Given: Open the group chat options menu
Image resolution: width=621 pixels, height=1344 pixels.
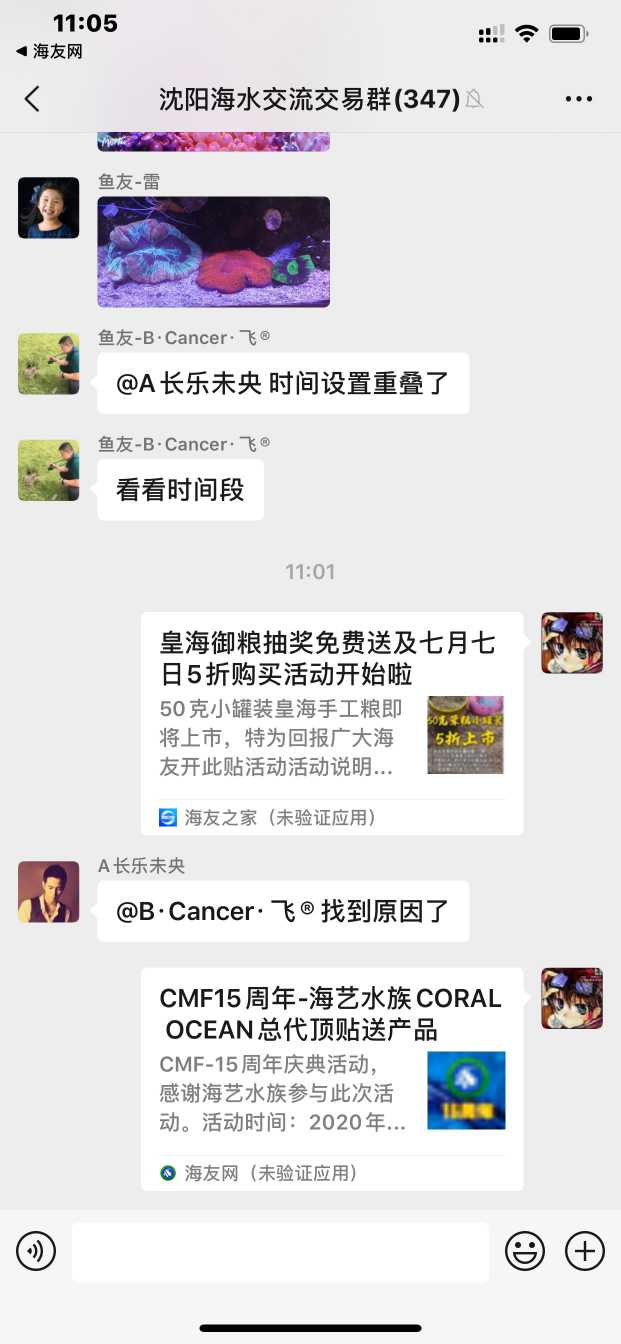Looking at the screenshot, I should [x=579, y=98].
